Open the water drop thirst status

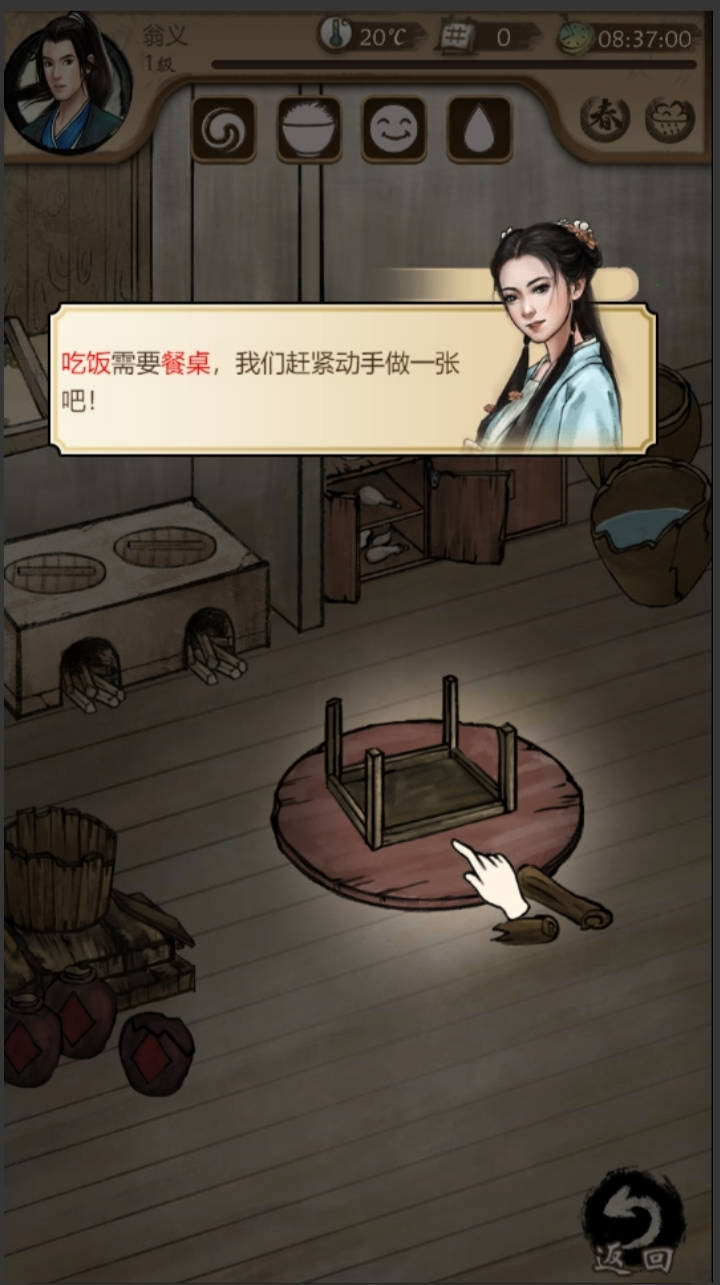[480, 129]
